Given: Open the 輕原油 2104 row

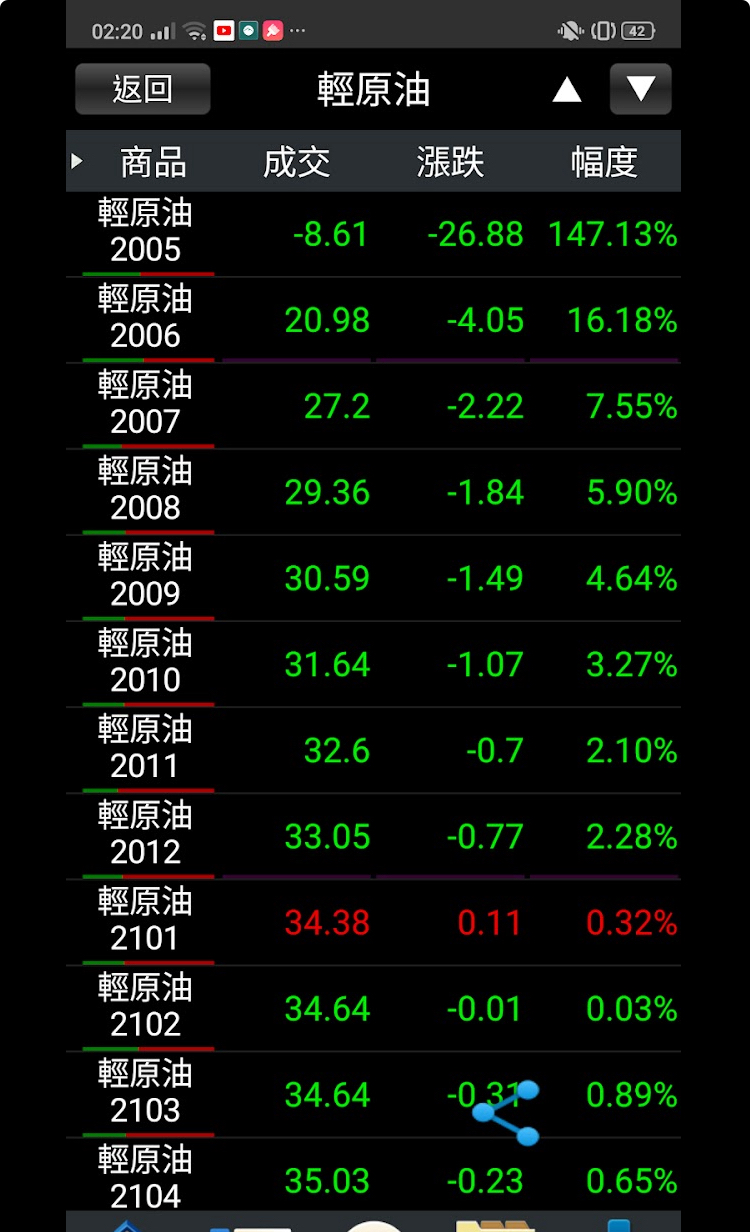Looking at the screenshot, I should click(374, 1175).
